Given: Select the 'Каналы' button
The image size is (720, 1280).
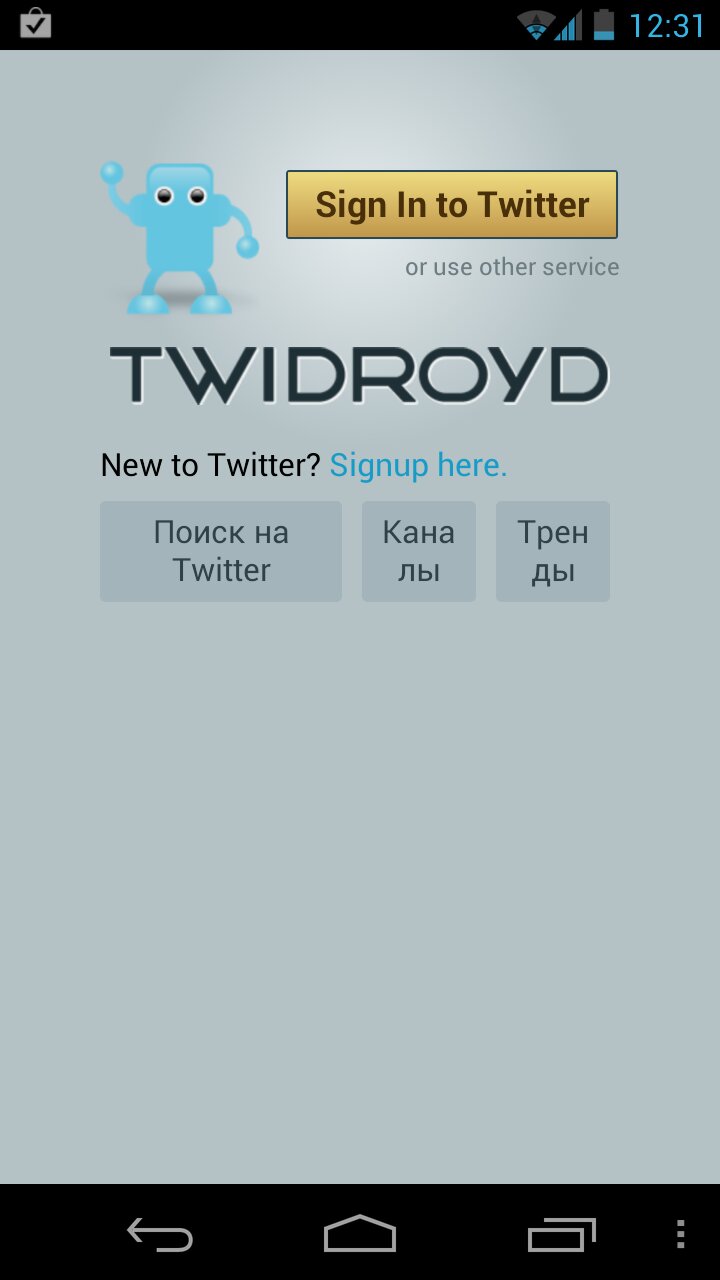Looking at the screenshot, I should click(x=418, y=551).
